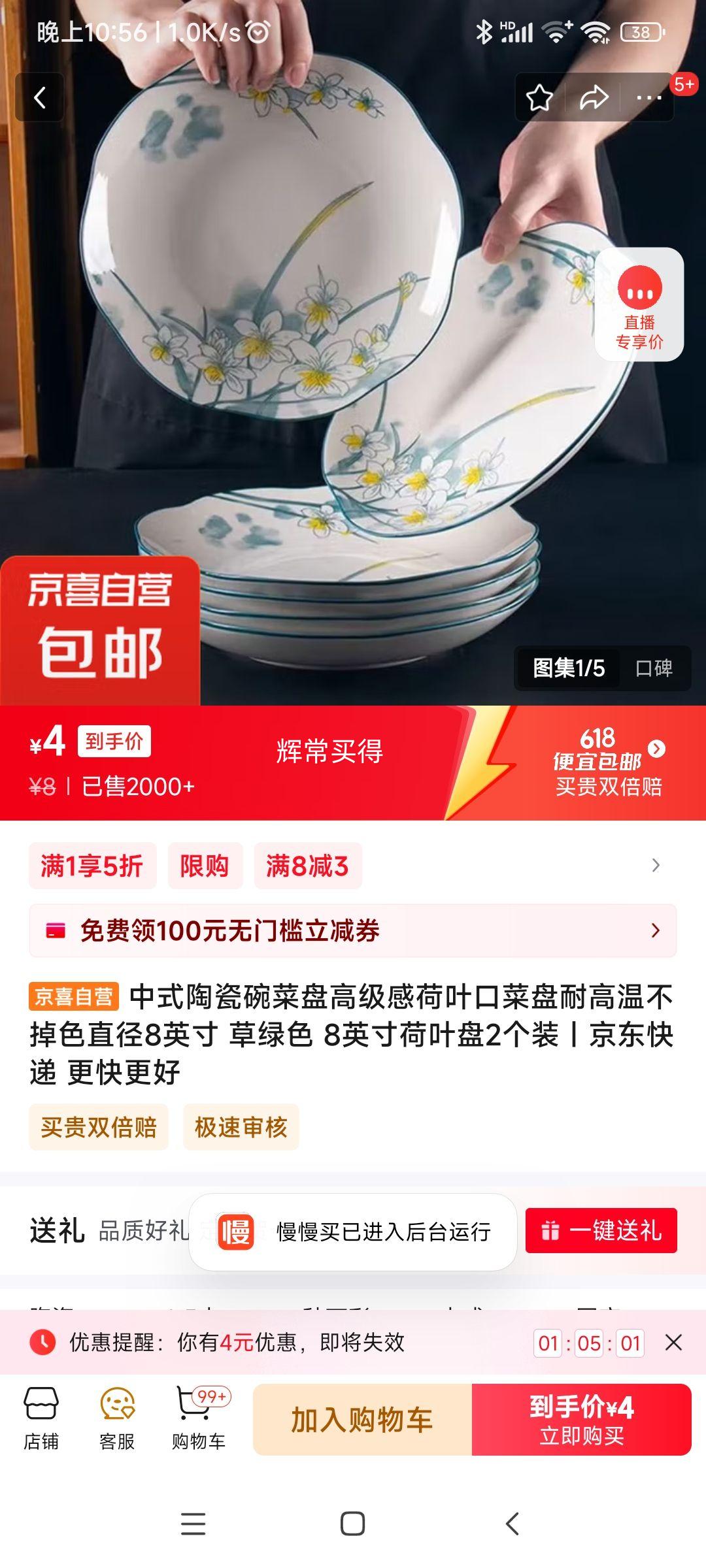Open the 购物车 shopping cart
706x1568 pixels.
pos(199,1419)
